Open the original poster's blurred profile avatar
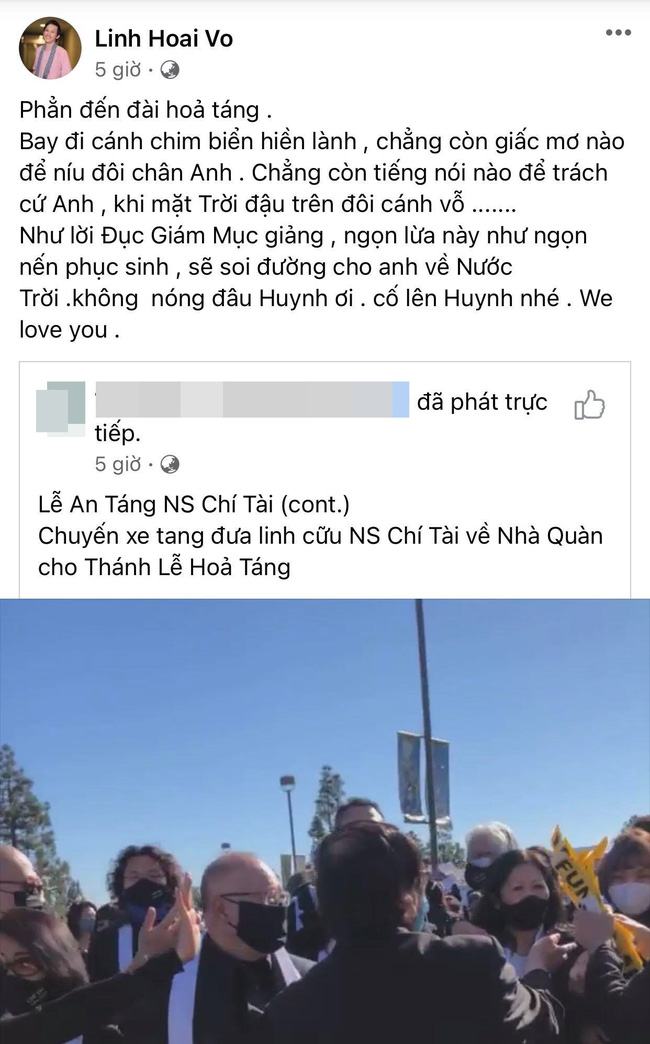Image resolution: width=650 pixels, height=1044 pixels. (61, 407)
